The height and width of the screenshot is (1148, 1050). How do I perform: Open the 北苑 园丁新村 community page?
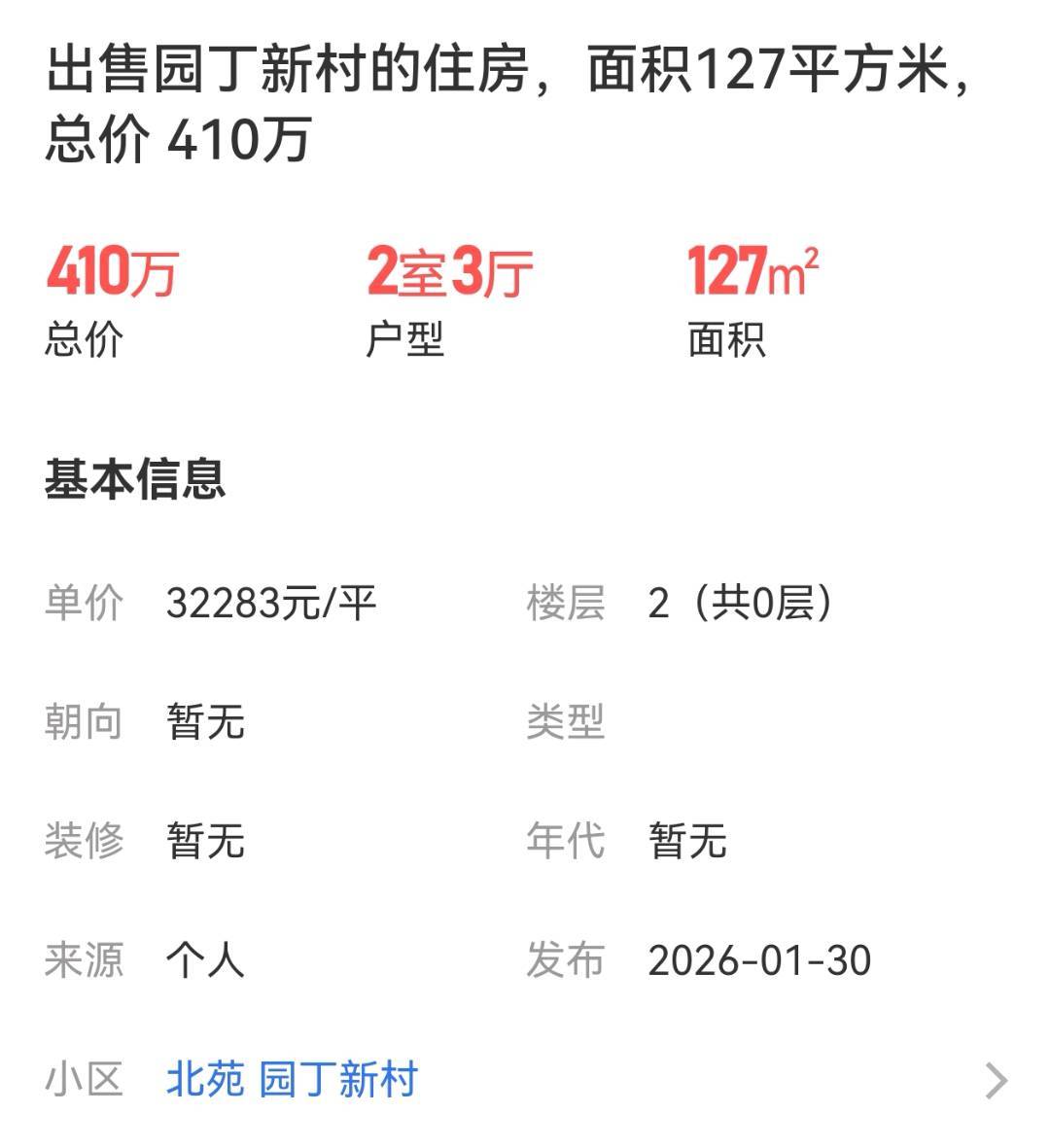pos(292,1080)
